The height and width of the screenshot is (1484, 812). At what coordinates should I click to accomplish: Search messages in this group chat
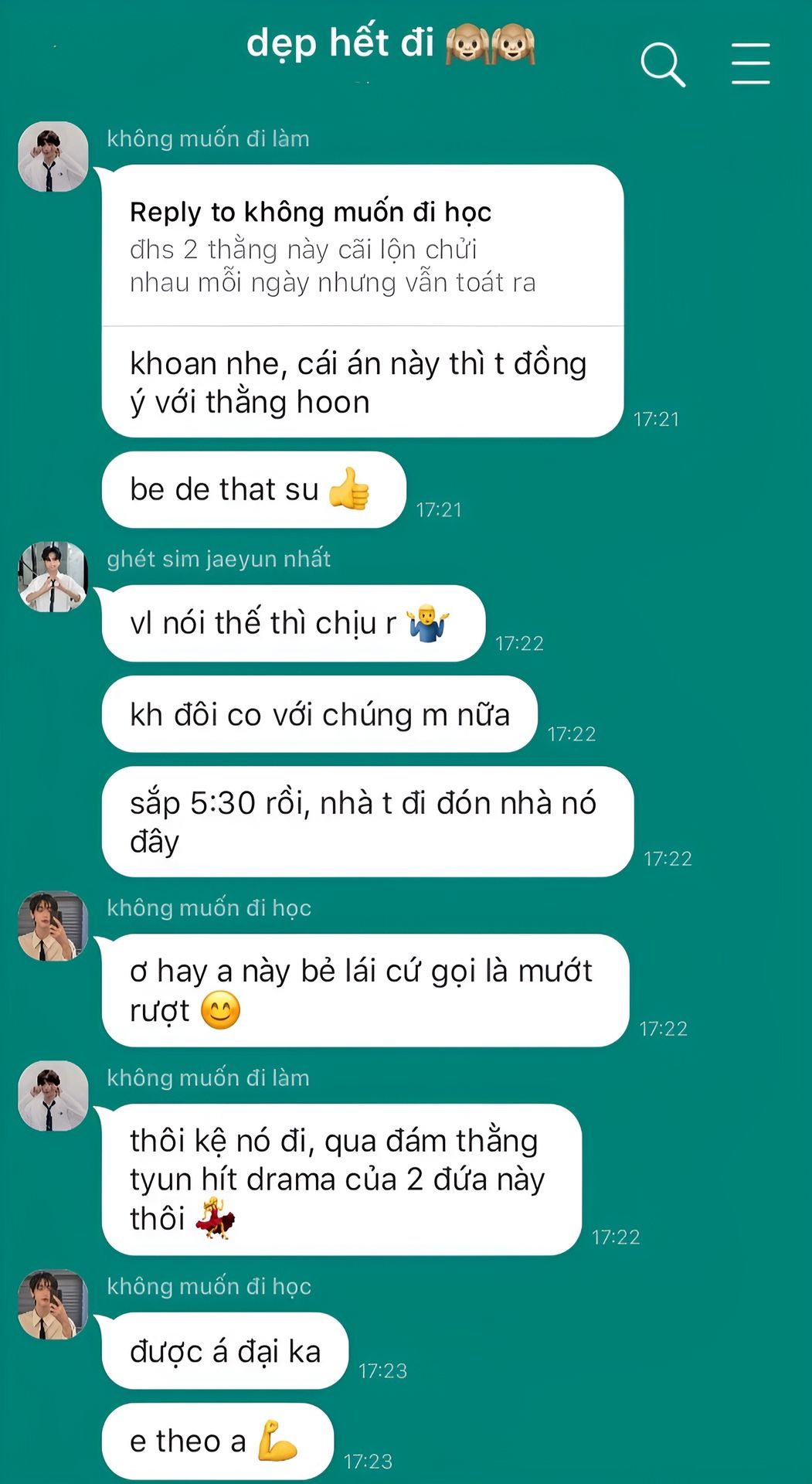(663, 64)
